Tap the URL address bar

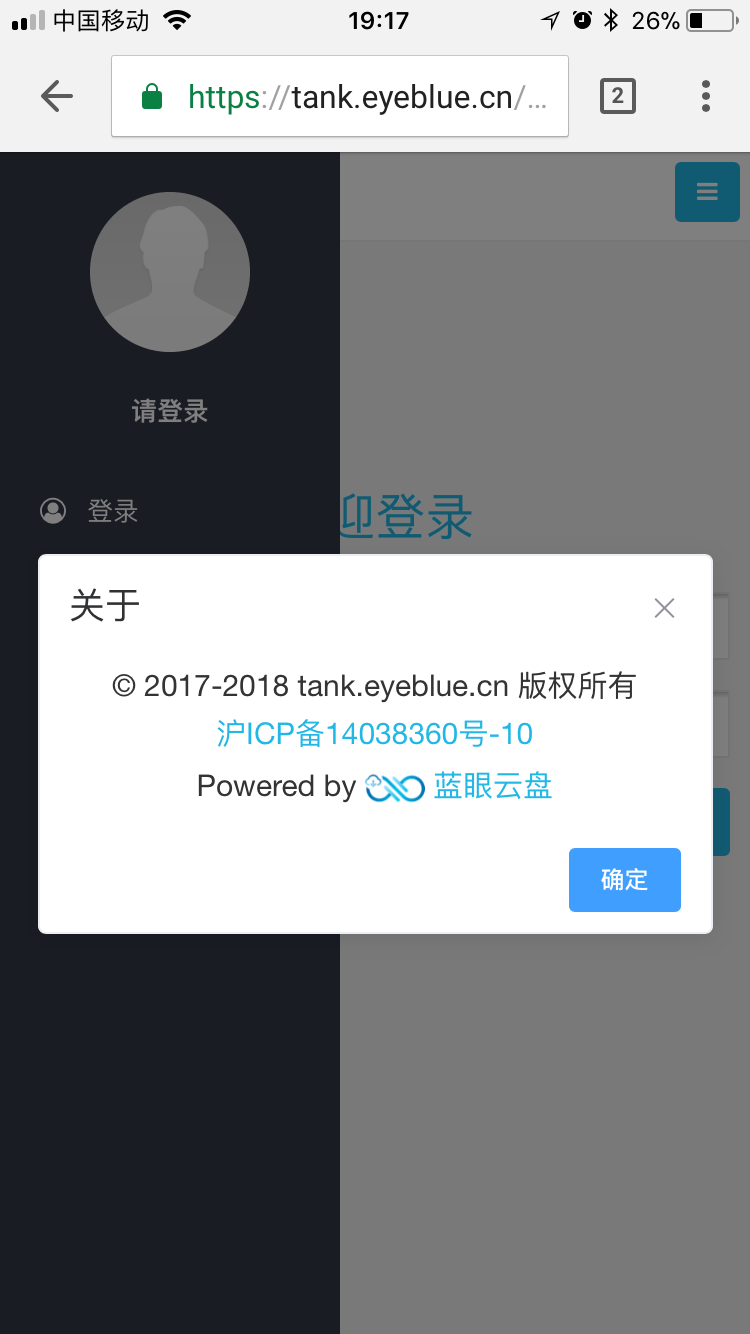tap(340, 96)
